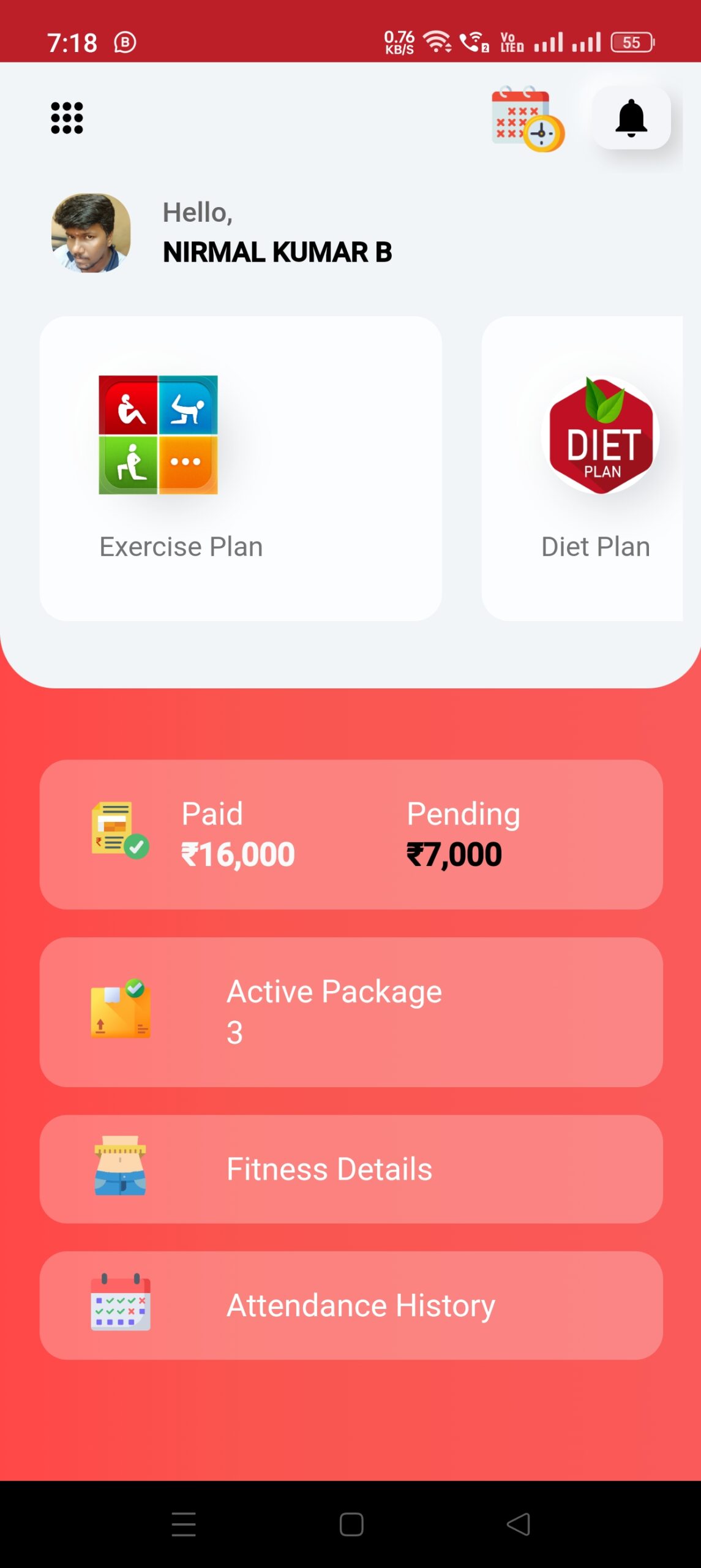
Task: View the Active Package details
Action: click(351, 1012)
